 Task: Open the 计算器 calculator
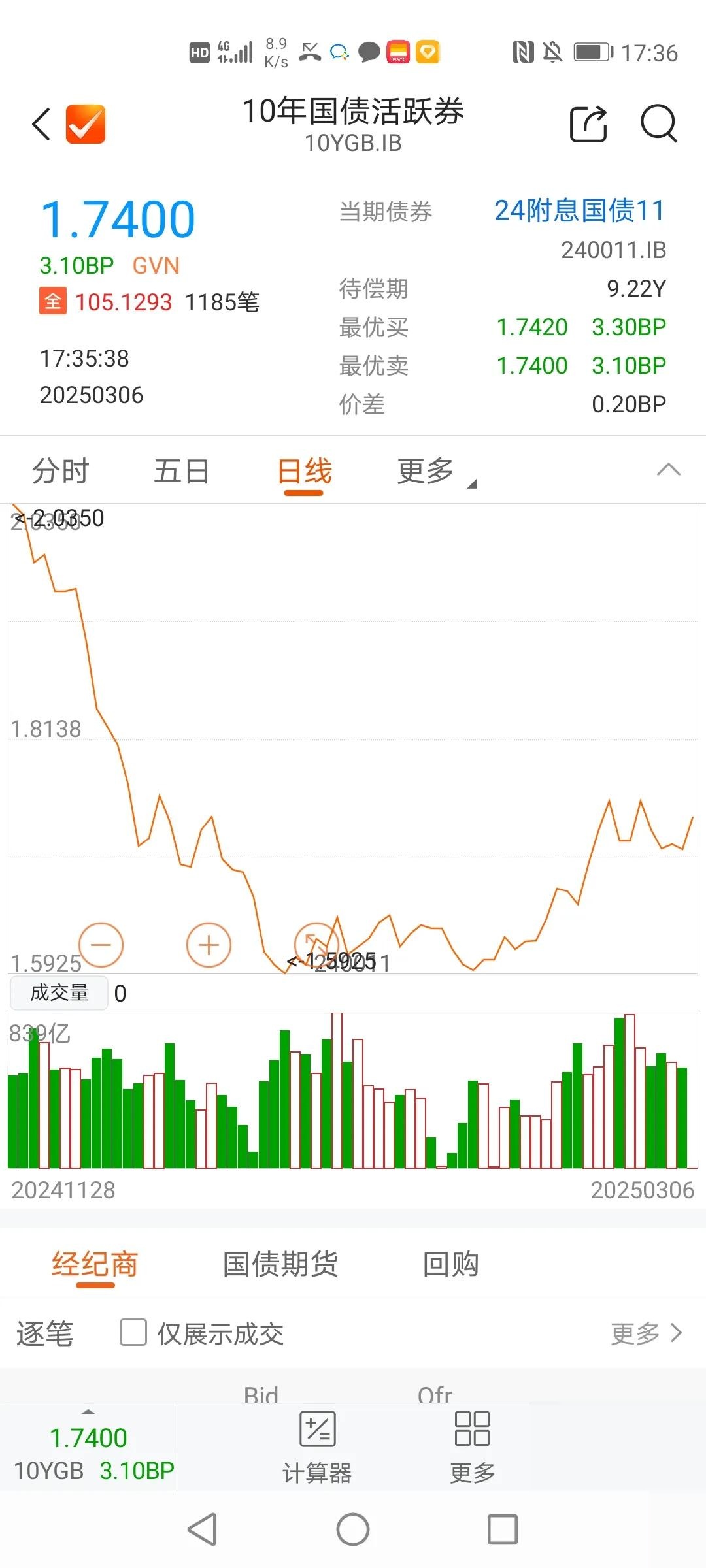(x=317, y=1446)
